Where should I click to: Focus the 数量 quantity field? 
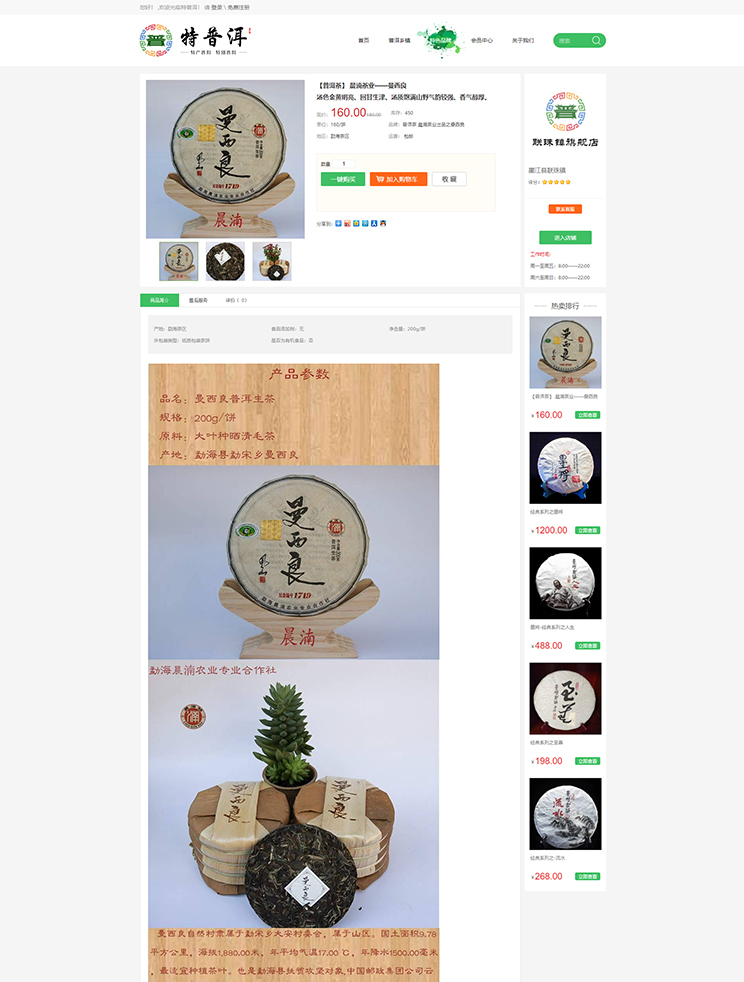[344, 163]
